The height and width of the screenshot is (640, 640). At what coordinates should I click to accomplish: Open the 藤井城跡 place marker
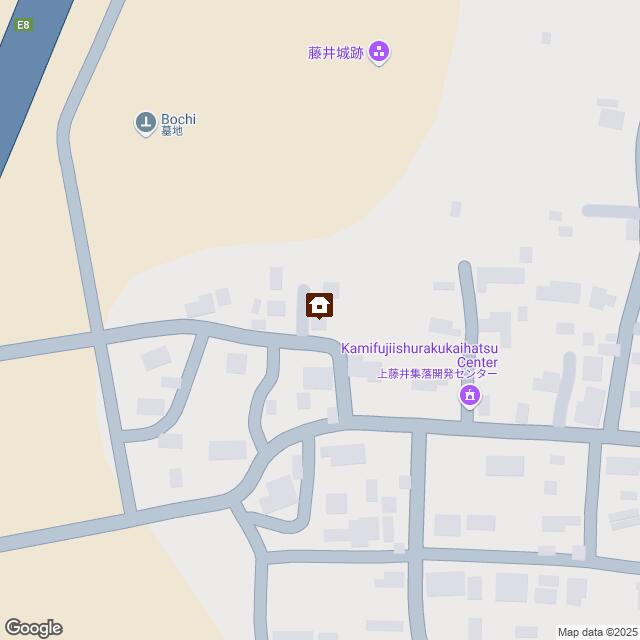click(x=379, y=51)
